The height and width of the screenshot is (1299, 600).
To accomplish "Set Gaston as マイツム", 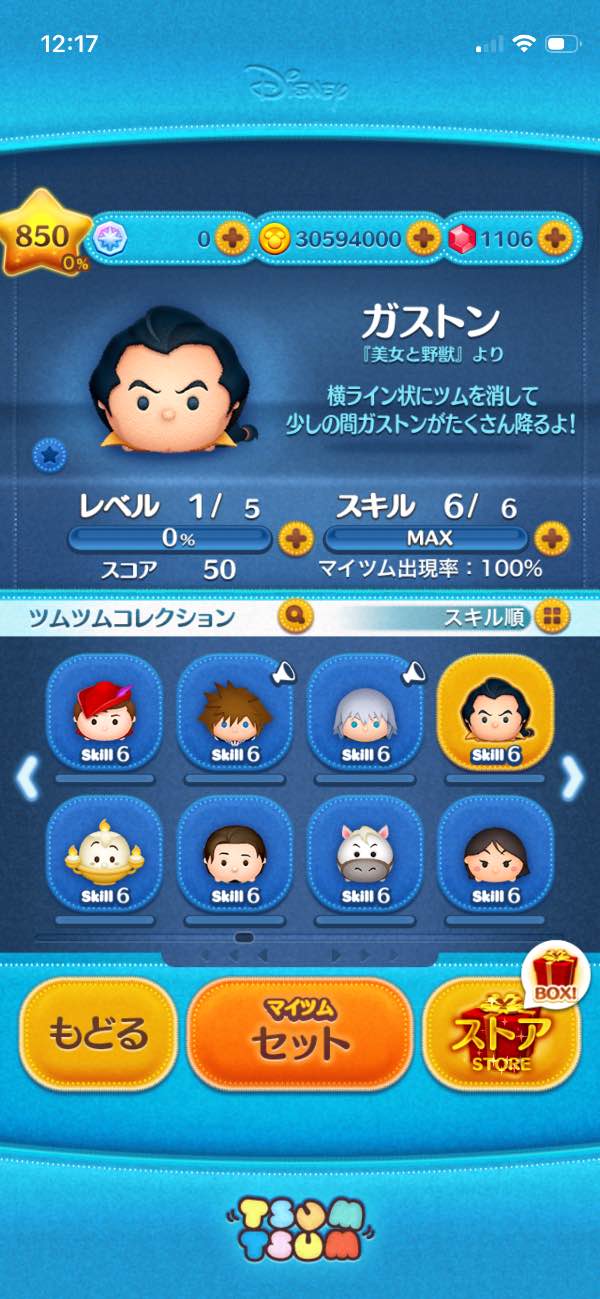I will click(300, 1033).
